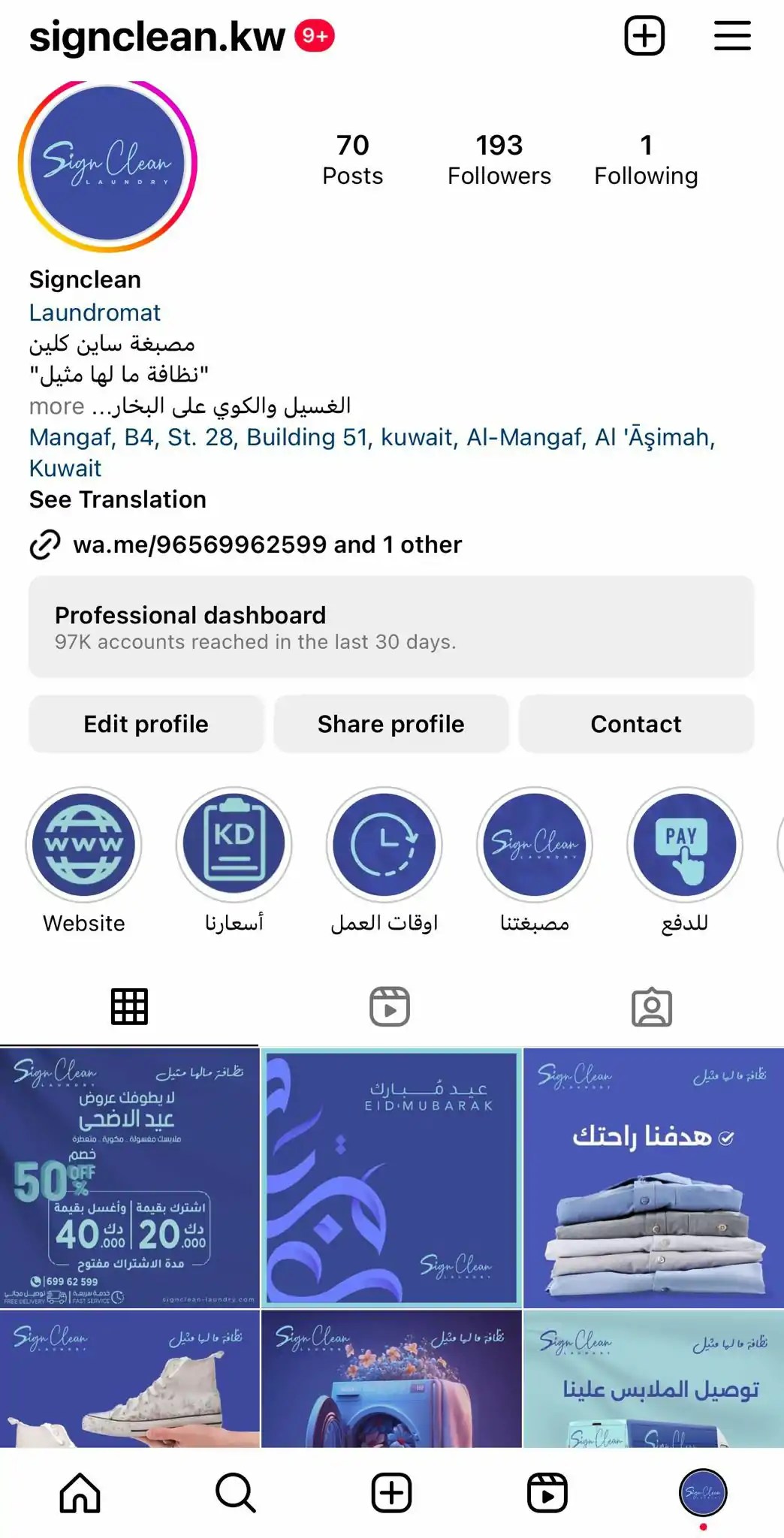Open the Professional dashboard
The width and height of the screenshot is (784, 1538).
pos(390,627)
